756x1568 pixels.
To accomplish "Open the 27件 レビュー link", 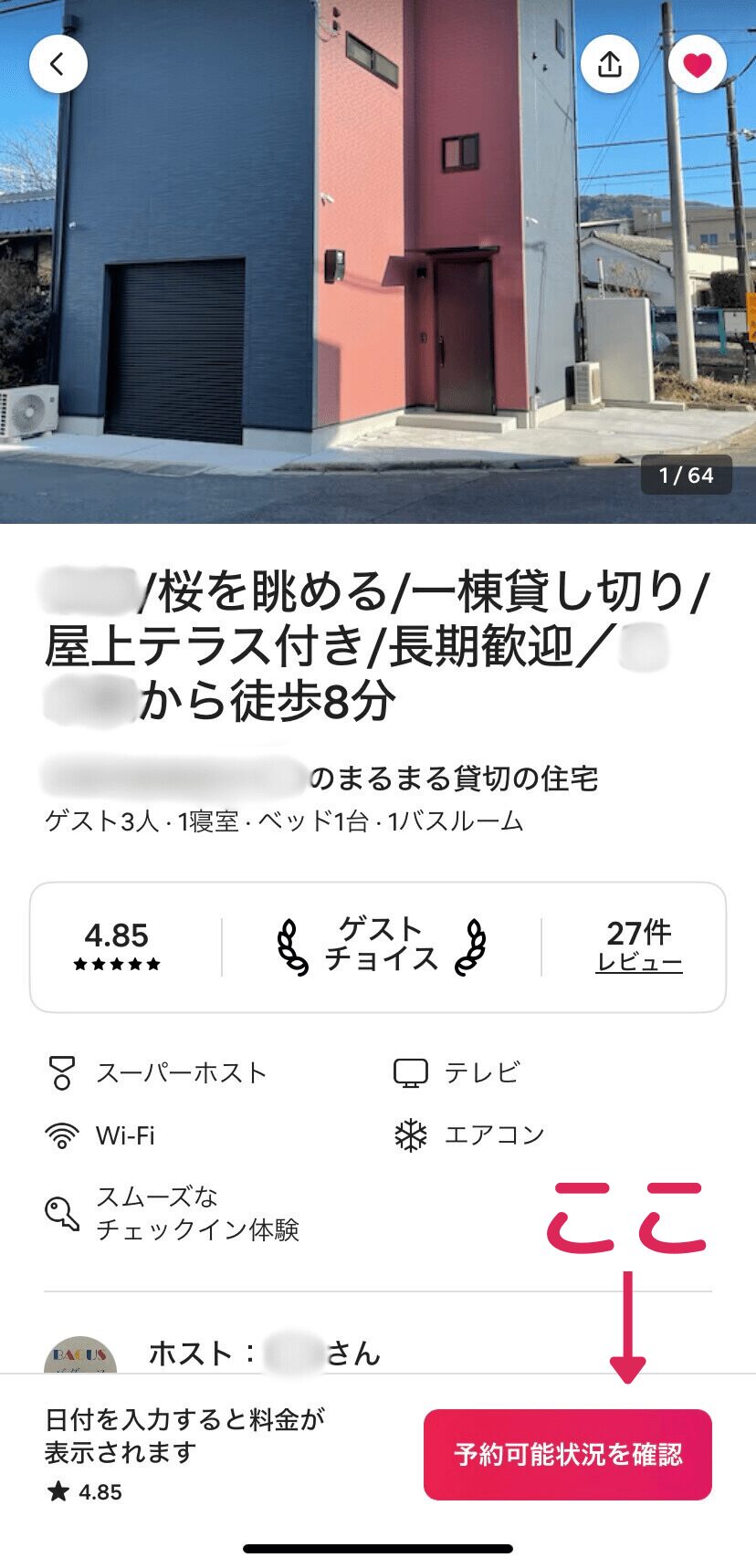I will click(x=639, y=946).
